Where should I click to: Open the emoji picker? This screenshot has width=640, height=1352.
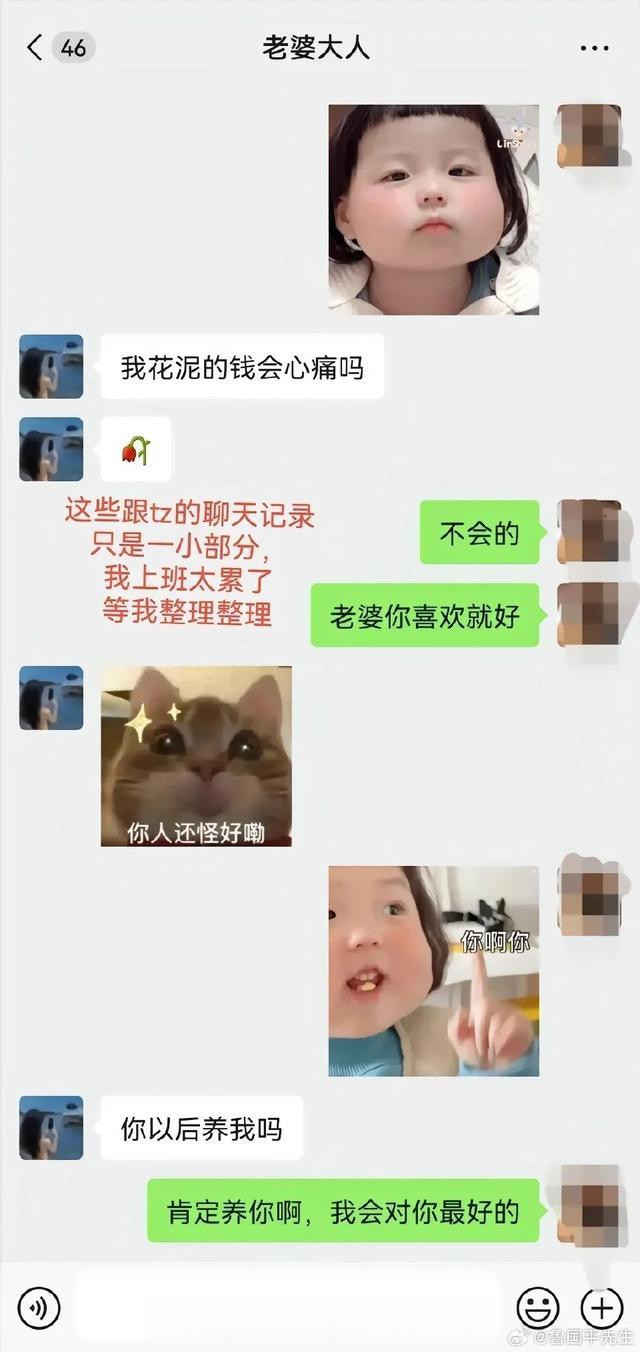click(x=538, y=1307)
